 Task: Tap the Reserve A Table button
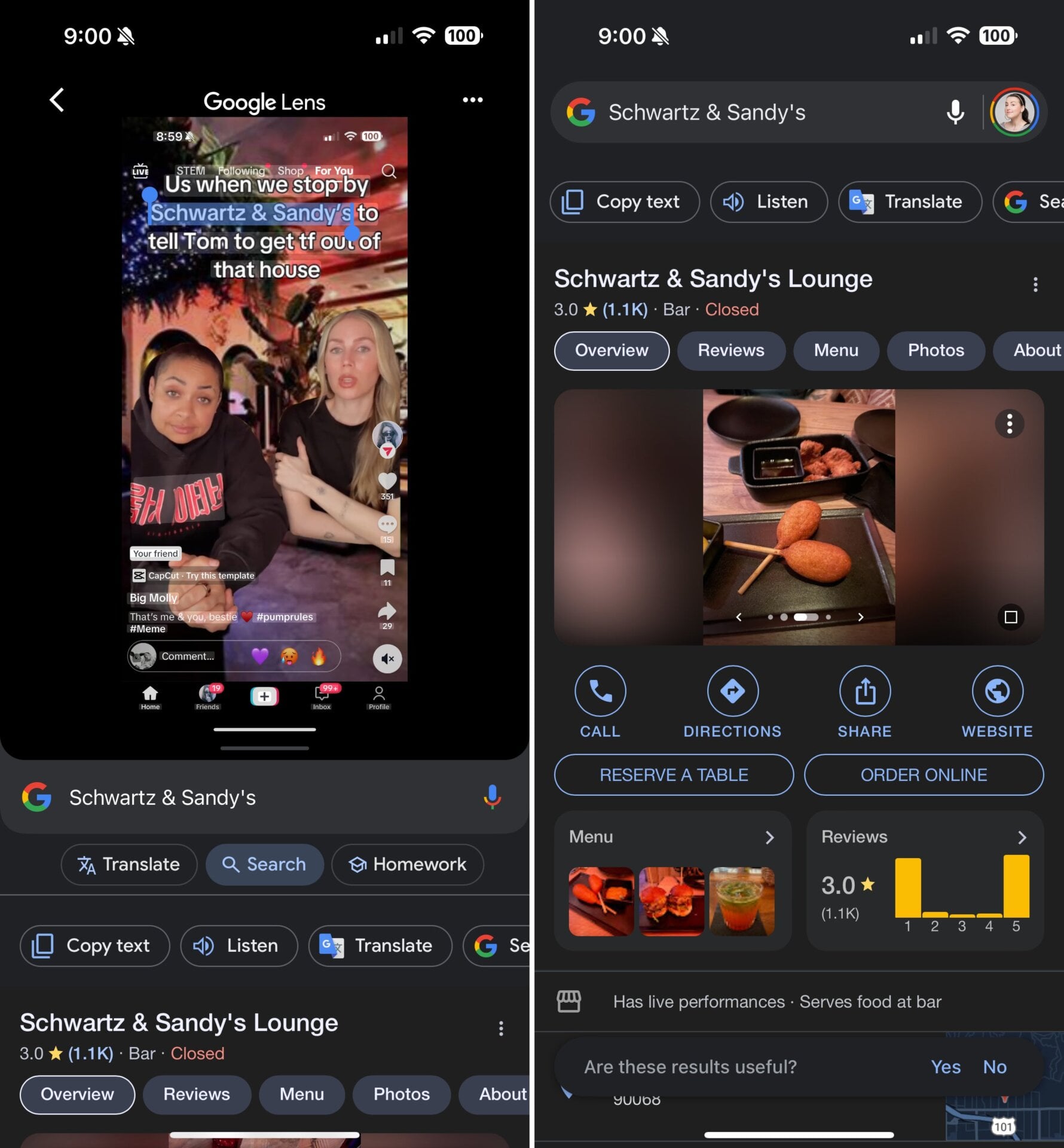point(674,775)
